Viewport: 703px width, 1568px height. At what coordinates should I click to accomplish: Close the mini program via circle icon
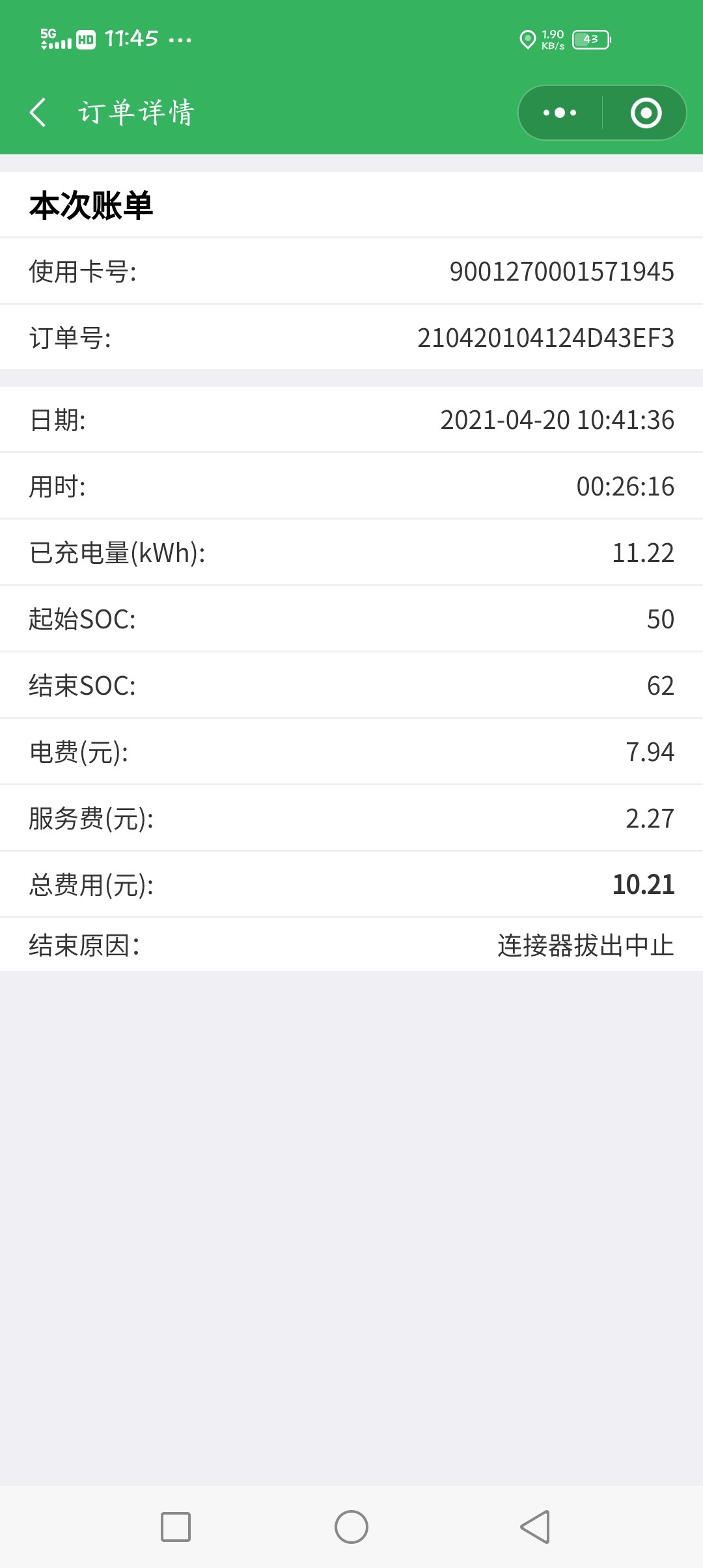[x=646, y=113]
